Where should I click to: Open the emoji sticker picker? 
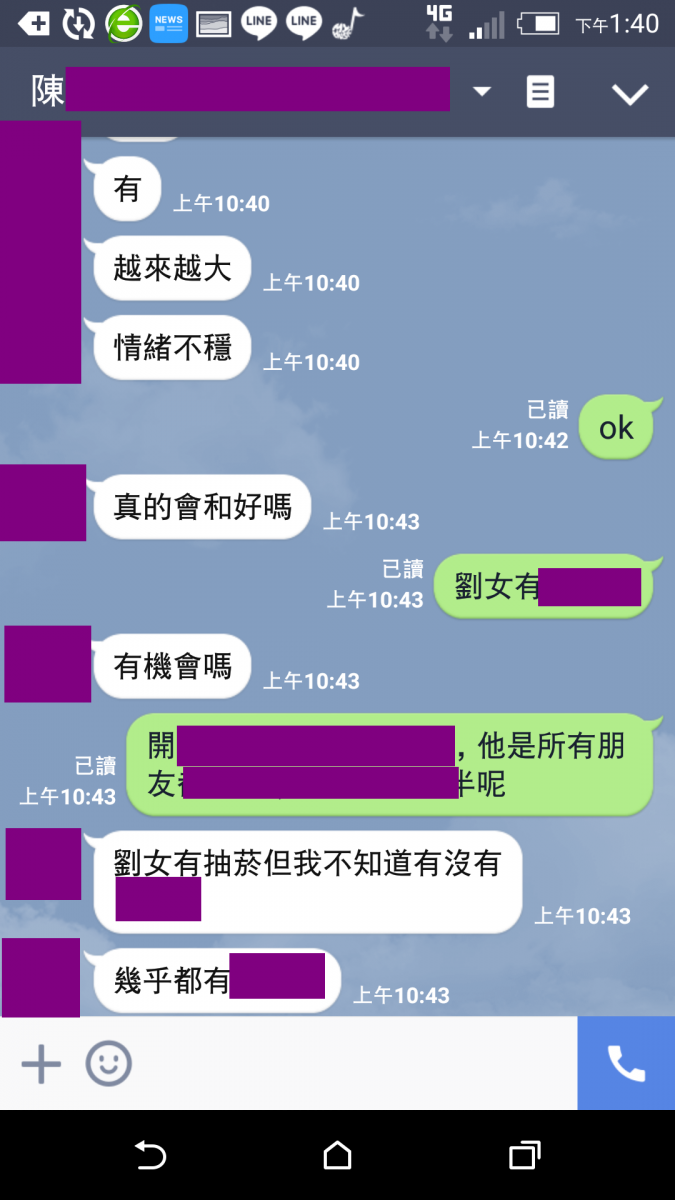click(x=108, y=1064)
